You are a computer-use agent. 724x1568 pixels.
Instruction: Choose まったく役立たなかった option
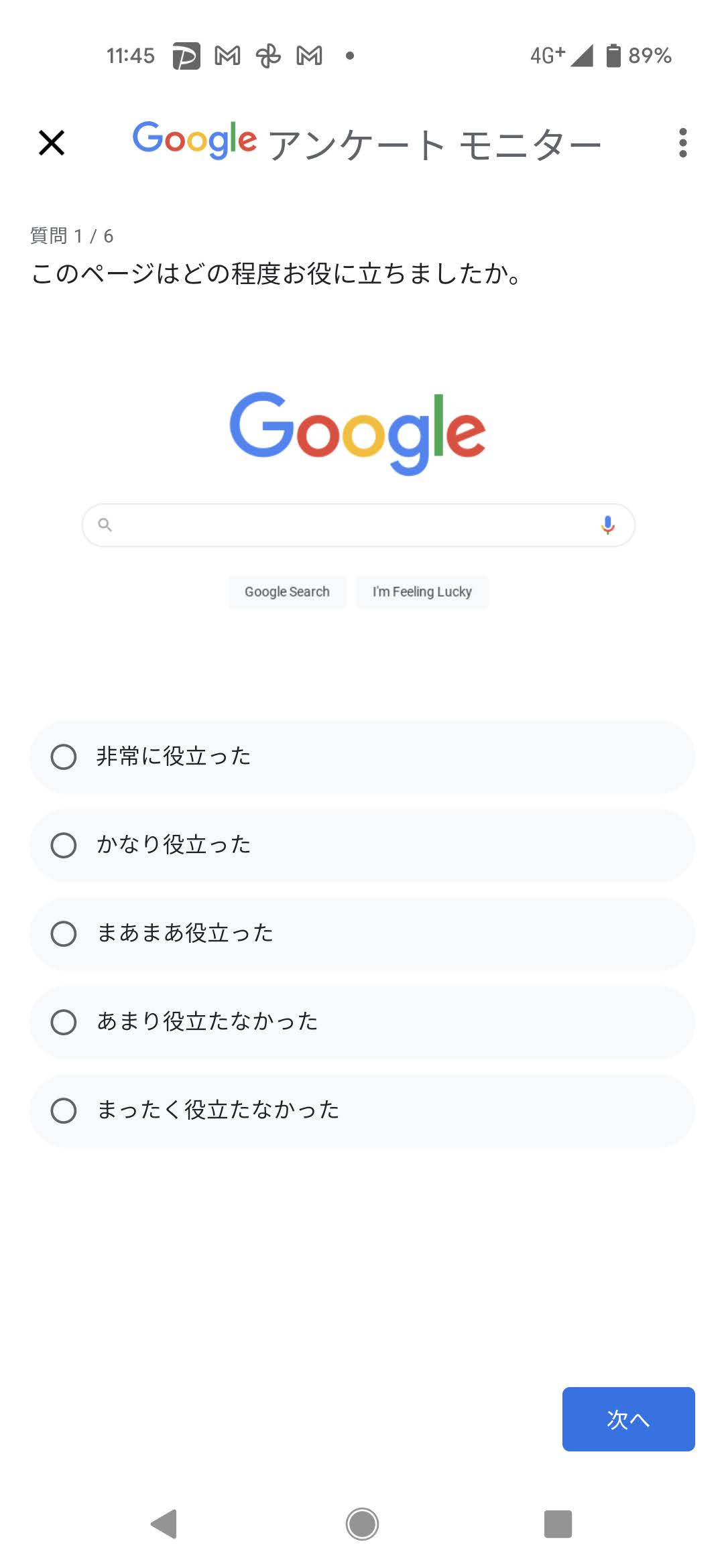click(362, 1111)
